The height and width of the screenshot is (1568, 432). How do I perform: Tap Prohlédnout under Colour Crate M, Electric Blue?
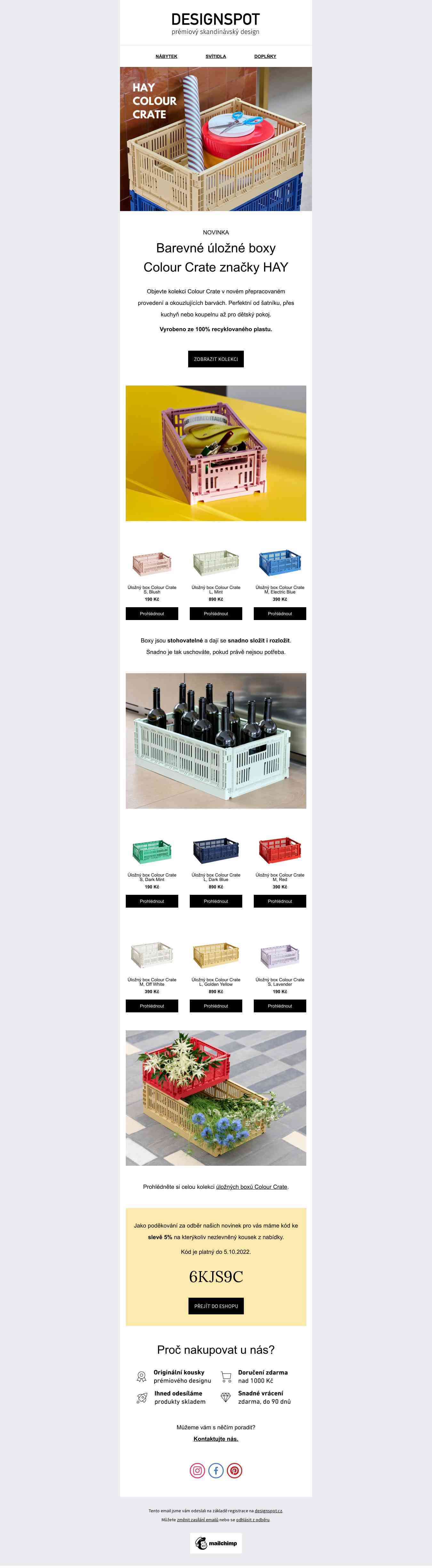tap(280, 614)
